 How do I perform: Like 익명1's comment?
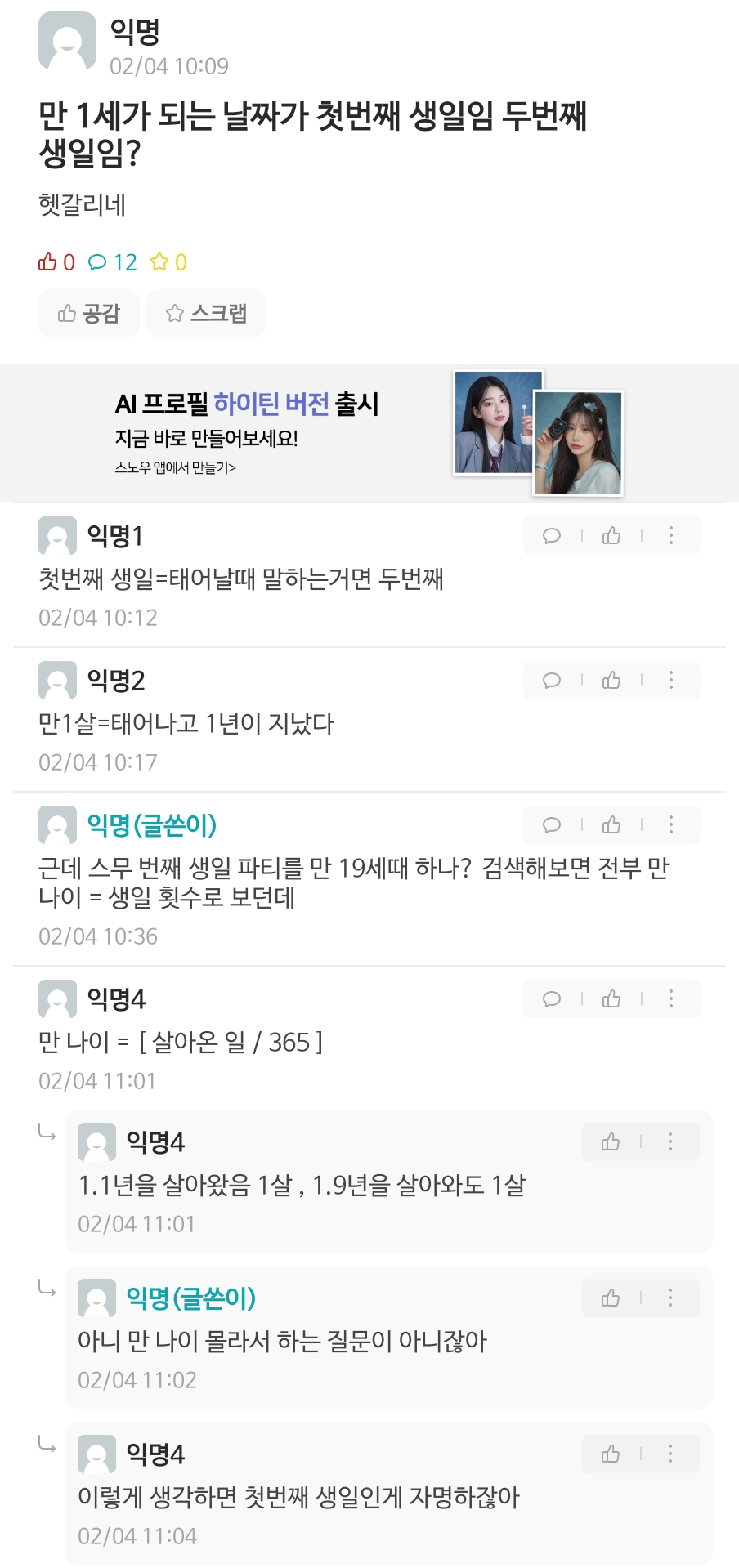611,536
